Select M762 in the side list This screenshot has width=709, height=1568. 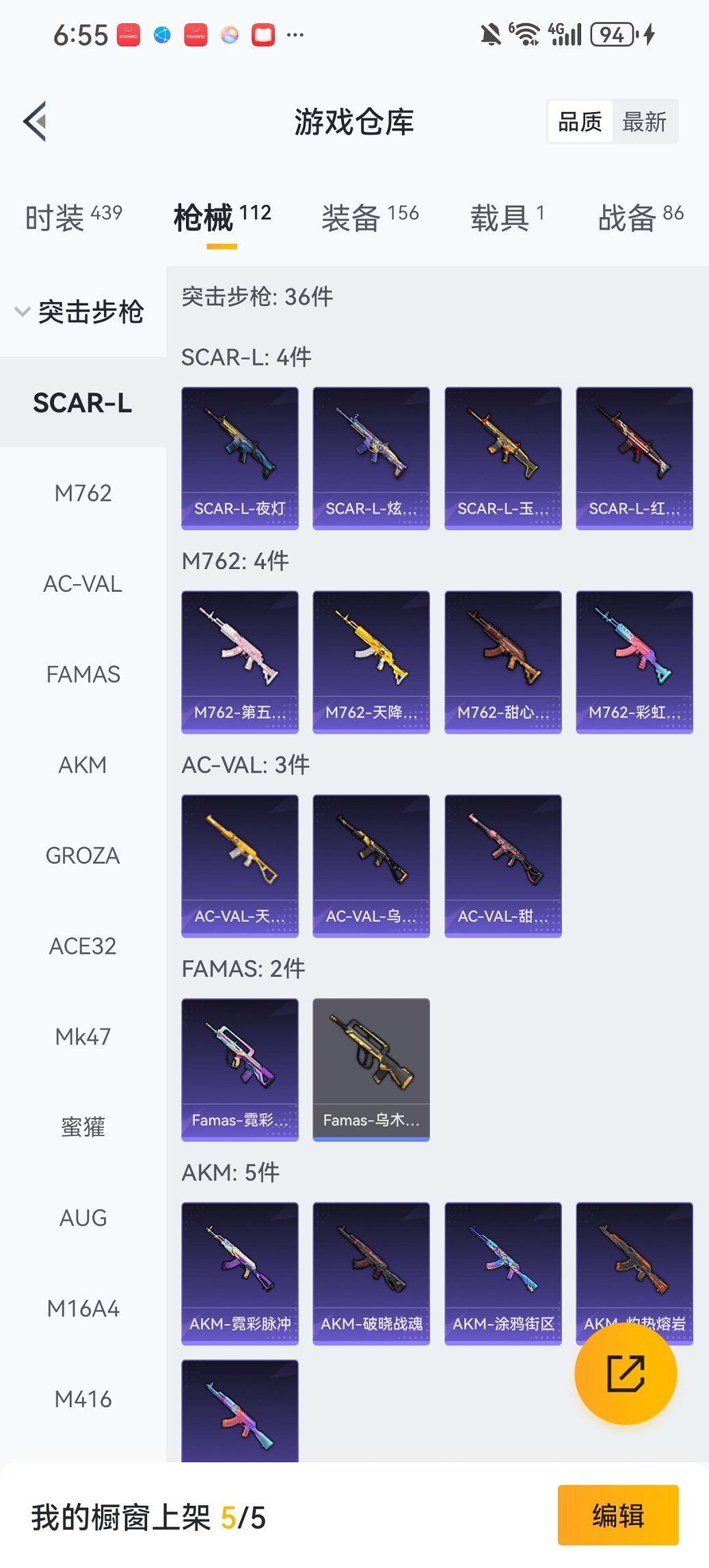[83, 493]
